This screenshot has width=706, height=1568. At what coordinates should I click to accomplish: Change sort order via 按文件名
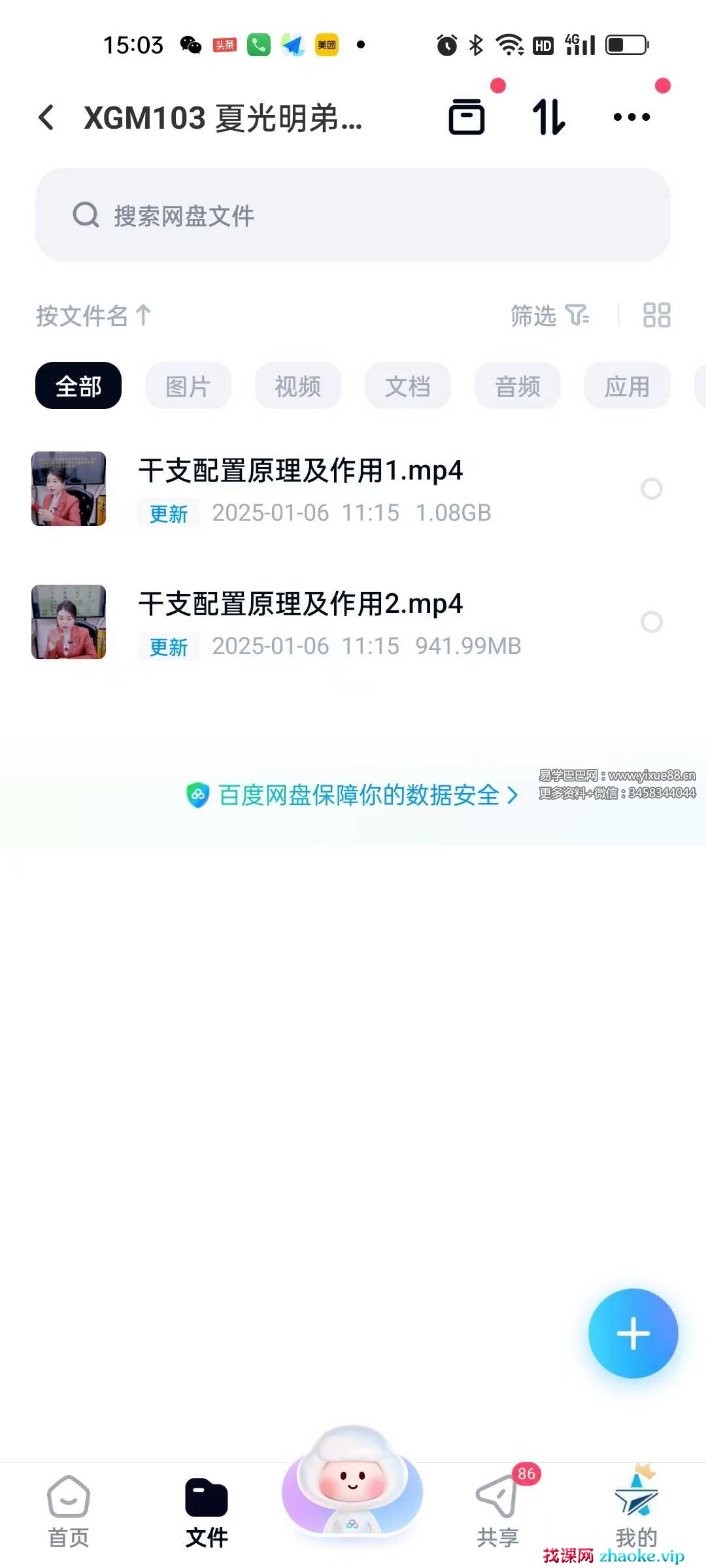93,316
